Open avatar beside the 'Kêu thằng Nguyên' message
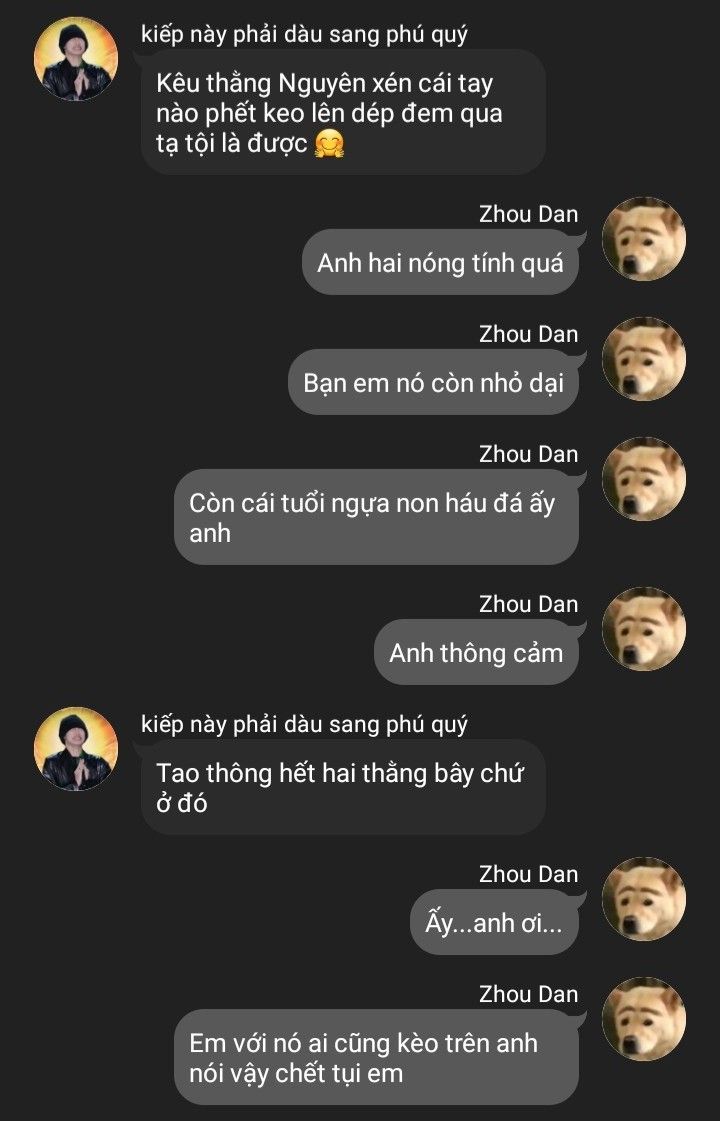The width and height of the screenshot is (720, 1121). click(x=76, y=59)
